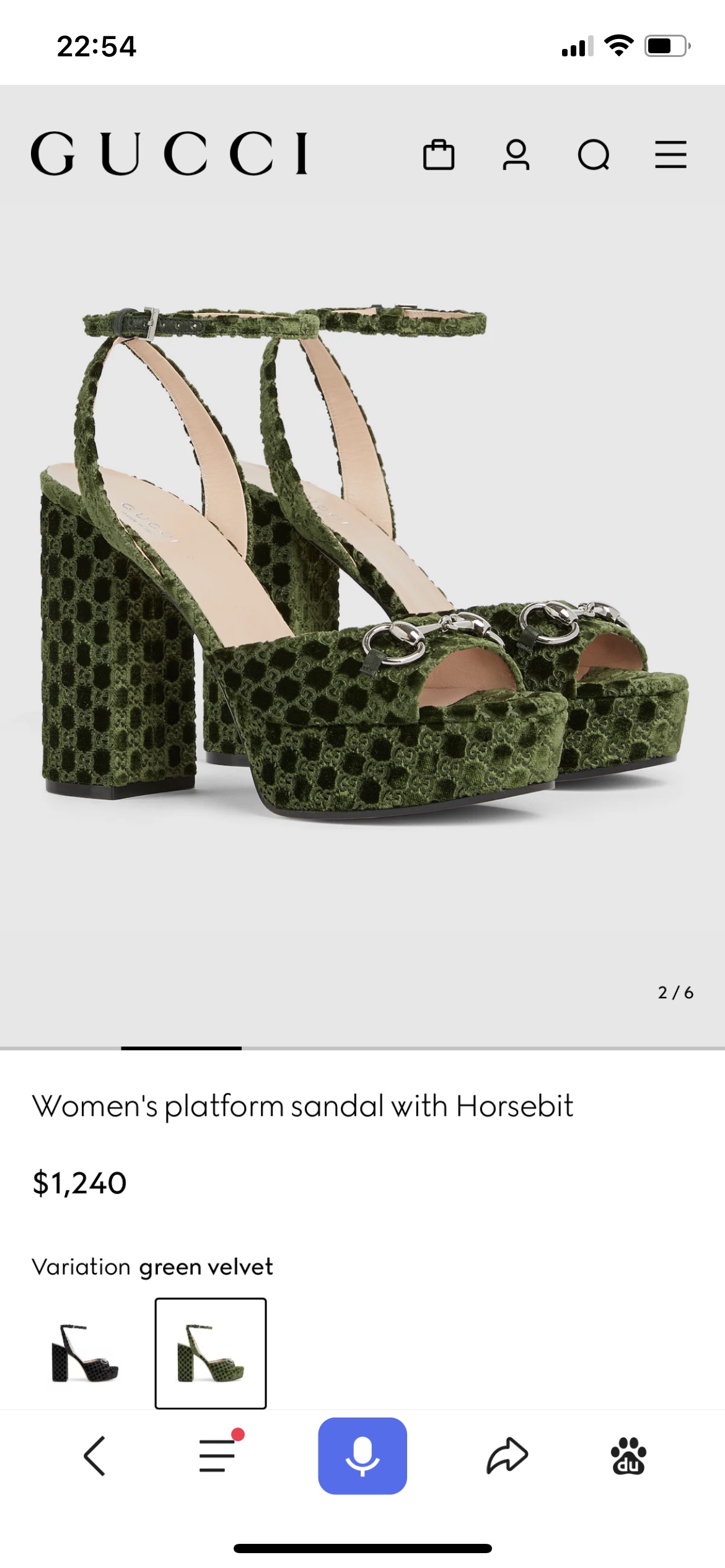Share this product page

[507, 1455]
